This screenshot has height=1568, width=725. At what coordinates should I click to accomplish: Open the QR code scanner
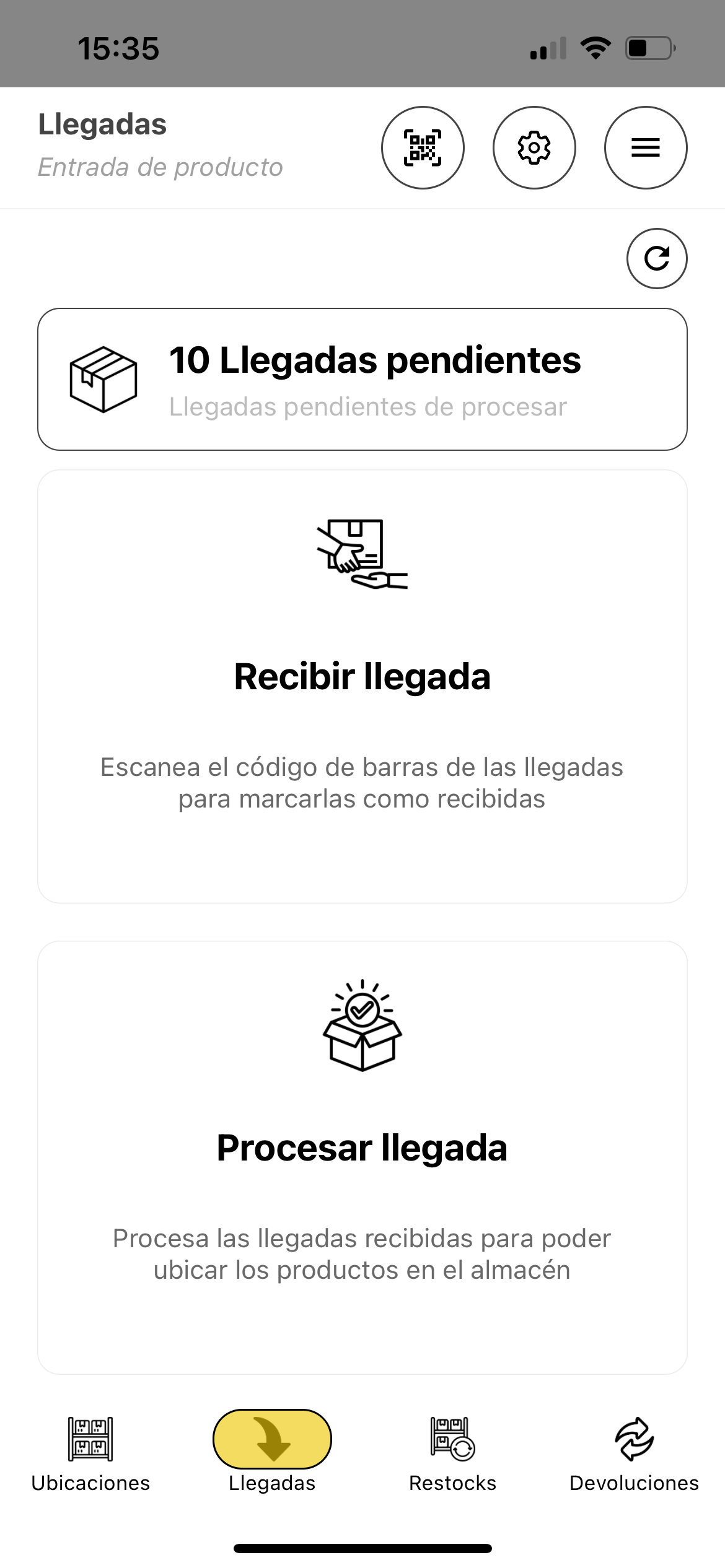pyautogui.click(x=423, y=147)
